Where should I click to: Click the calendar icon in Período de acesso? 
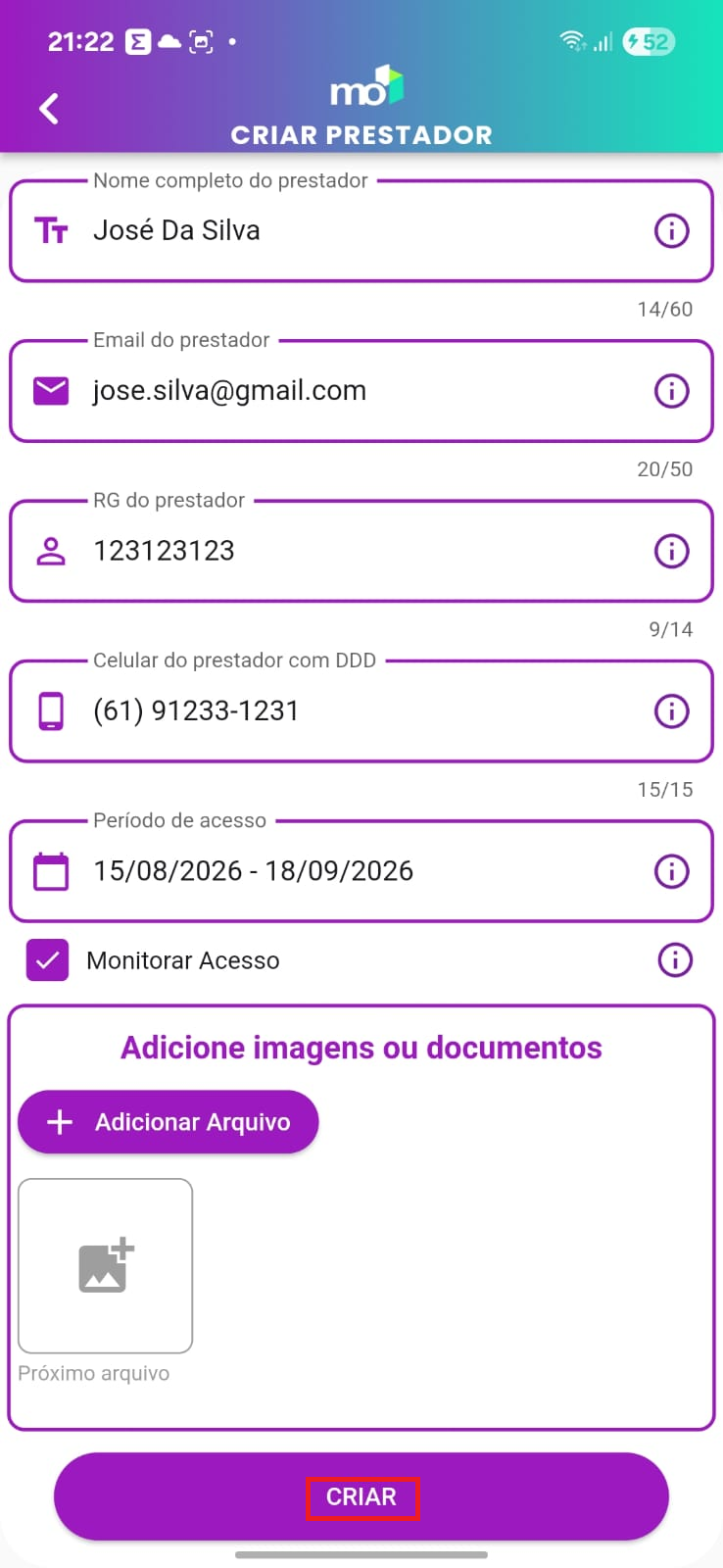(x=50, y=870)
